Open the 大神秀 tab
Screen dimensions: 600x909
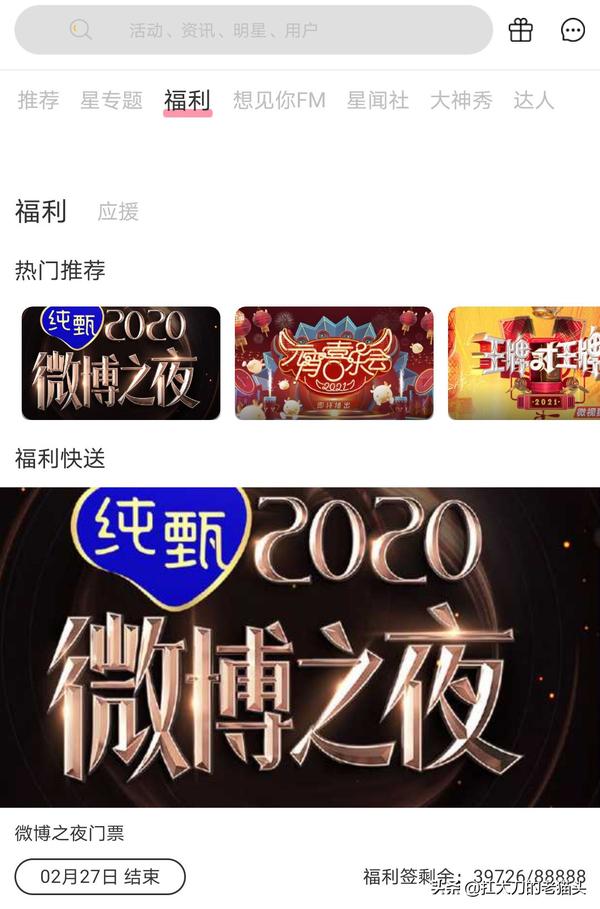[x=461, y=100]
